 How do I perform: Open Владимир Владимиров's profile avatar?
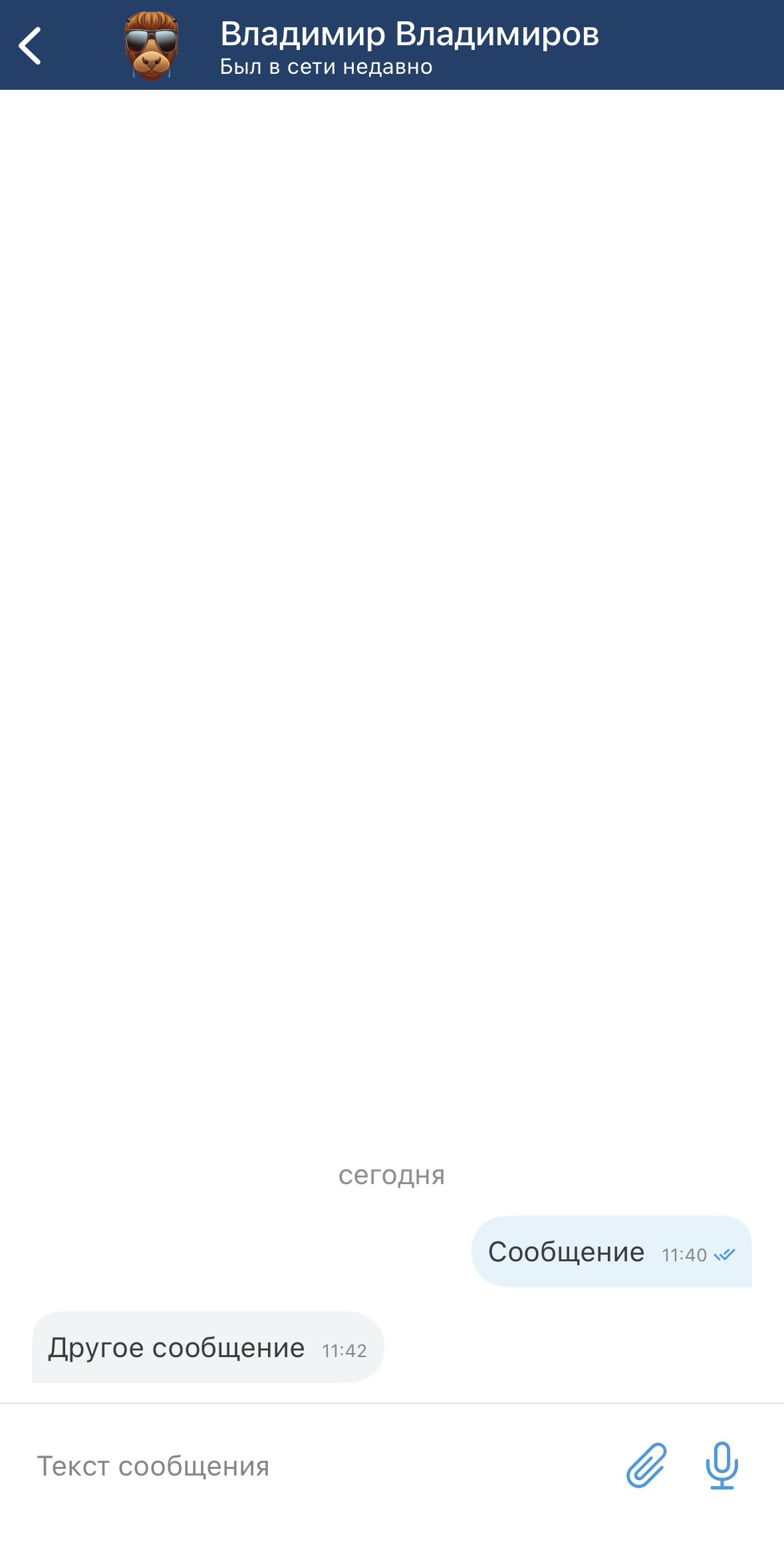(x=152, y=46)
